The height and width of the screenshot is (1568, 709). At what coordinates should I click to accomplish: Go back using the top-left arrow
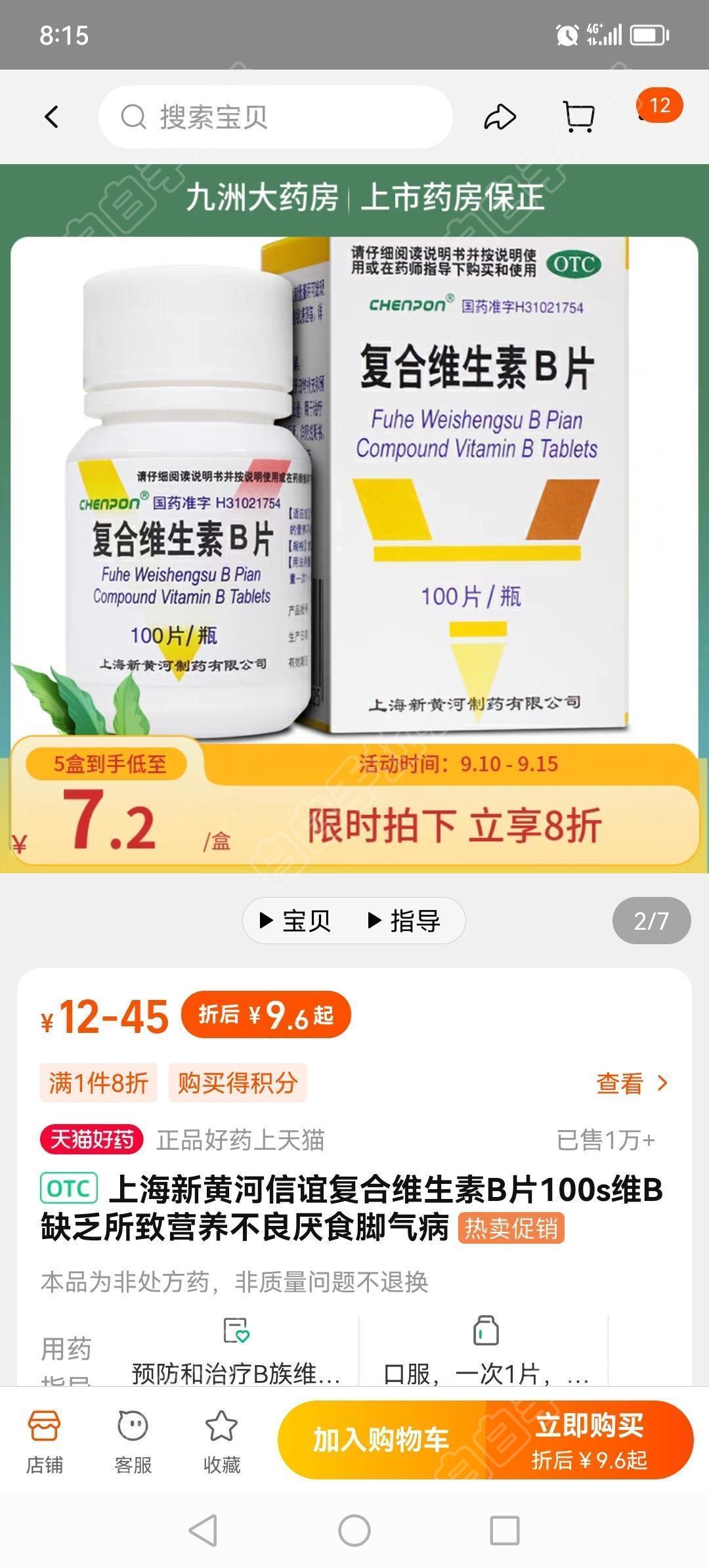point(51,117)
